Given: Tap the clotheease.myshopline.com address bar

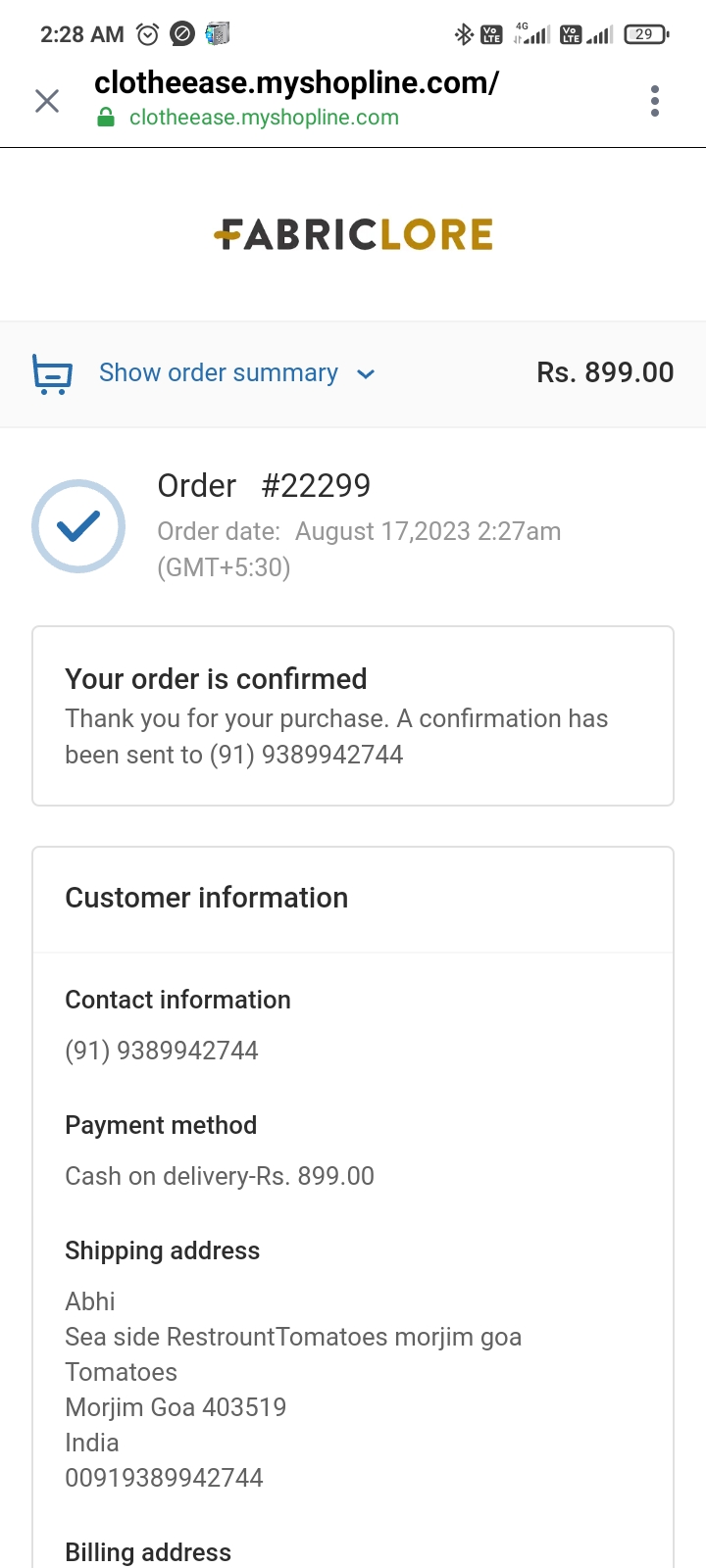Looking at the screenshot, I should click(x=296, y=99).
